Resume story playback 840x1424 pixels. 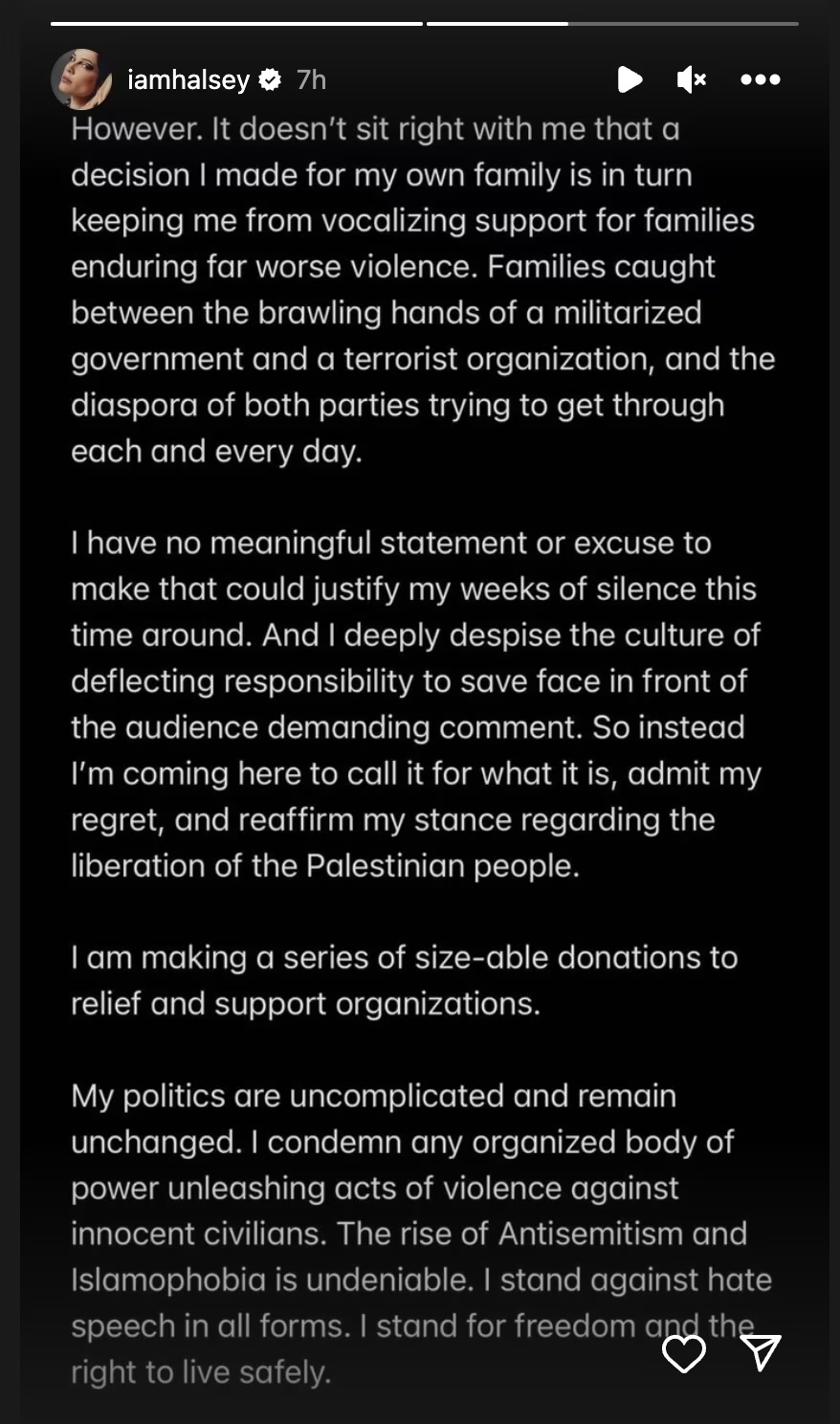tap(630, 79)
